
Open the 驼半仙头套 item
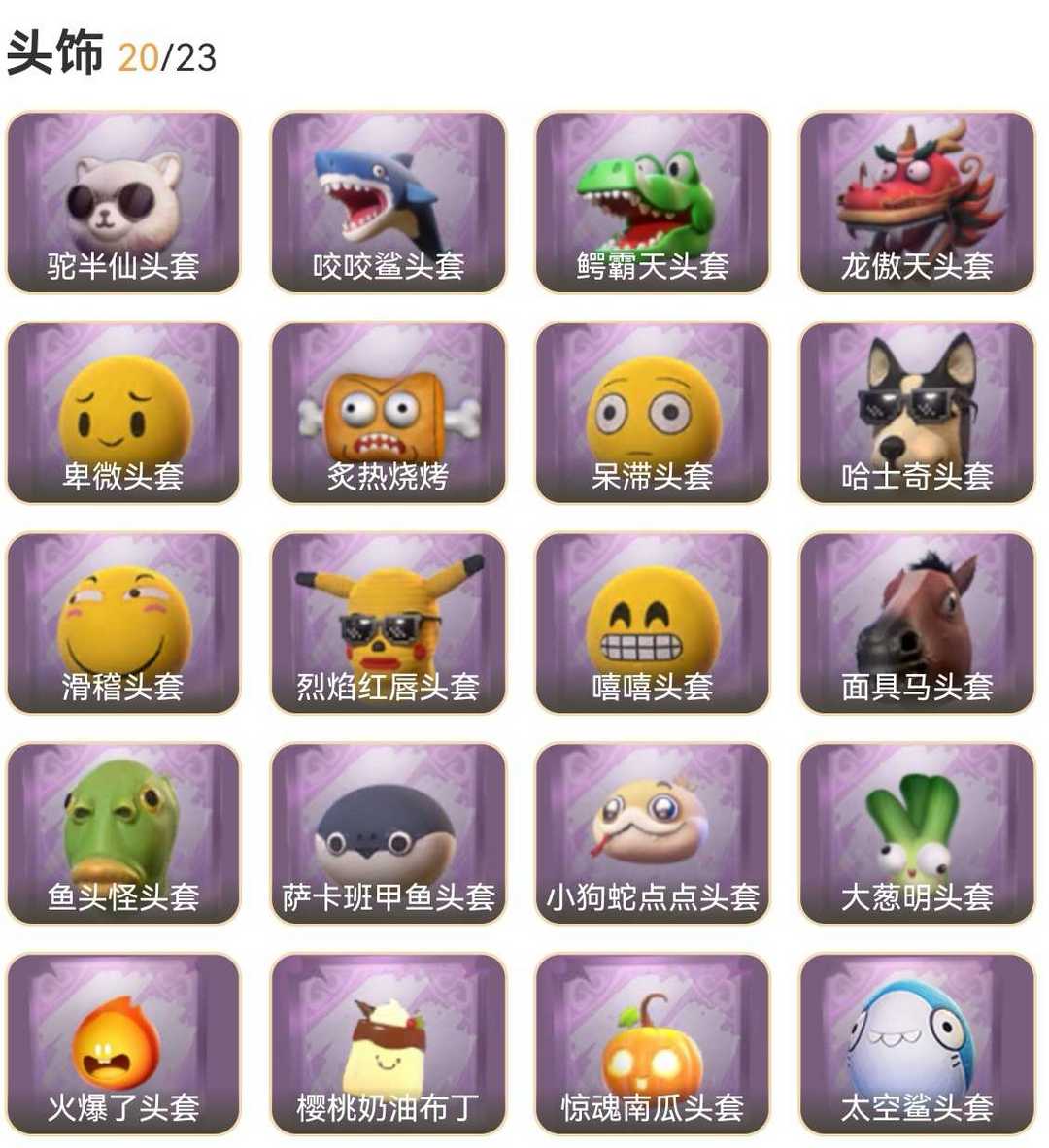pyautogui.click(x=123, y=202)
